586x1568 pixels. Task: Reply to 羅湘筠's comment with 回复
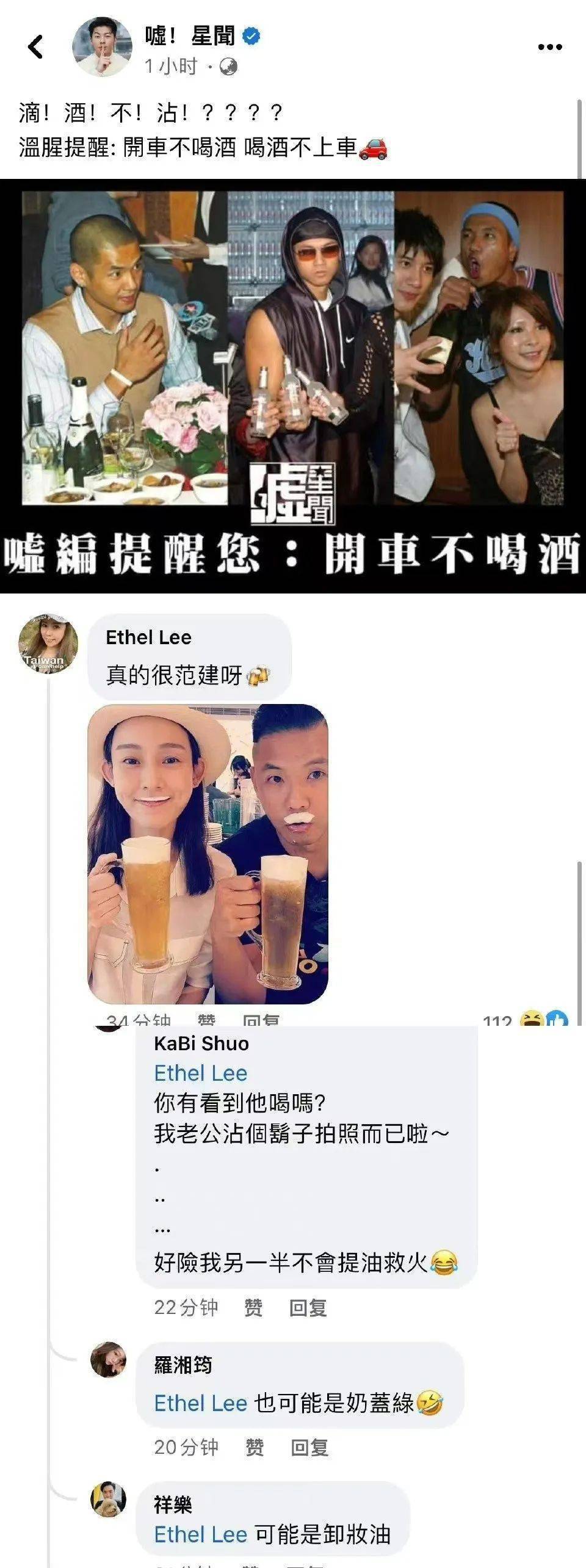[x=309, y=1447]
